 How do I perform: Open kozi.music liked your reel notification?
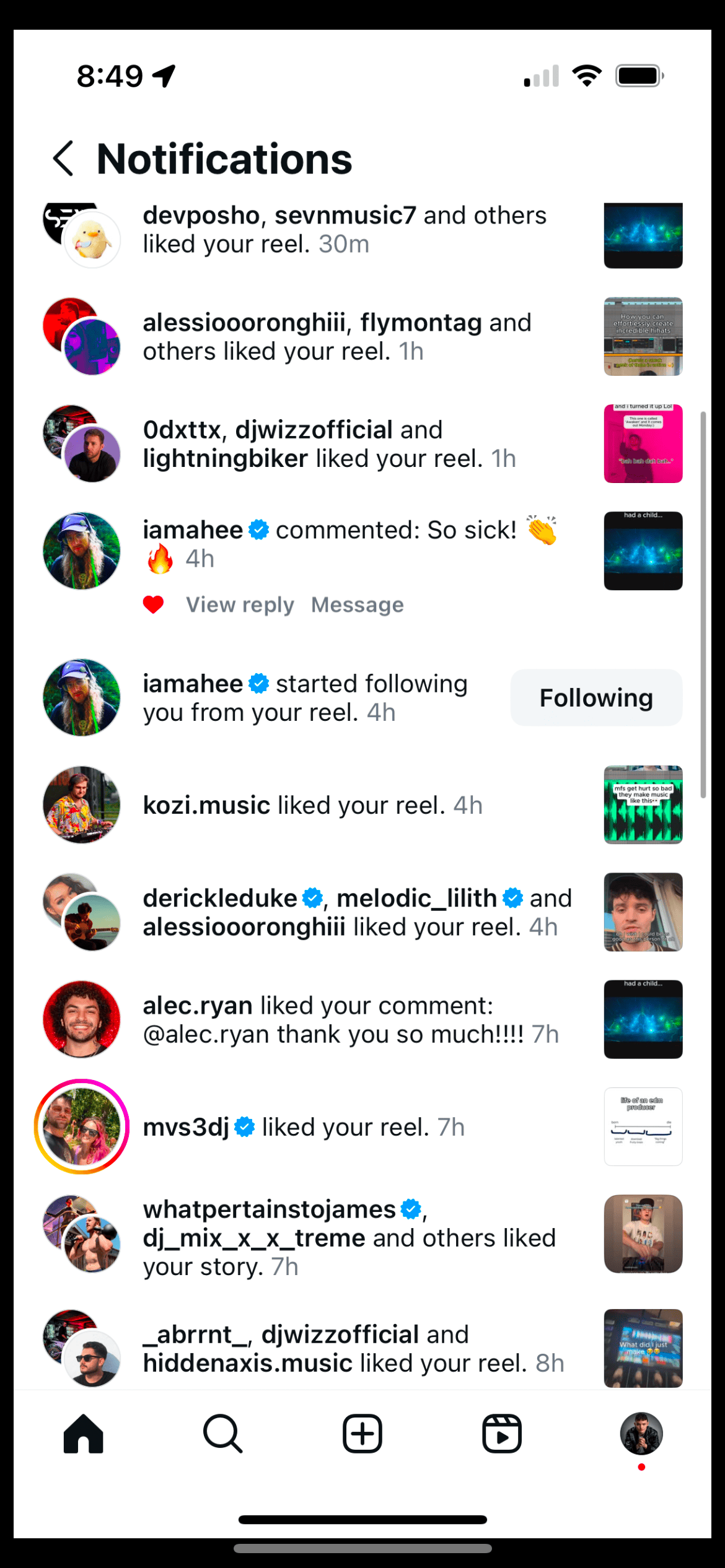pyautogui.click(x=312, y=805)
